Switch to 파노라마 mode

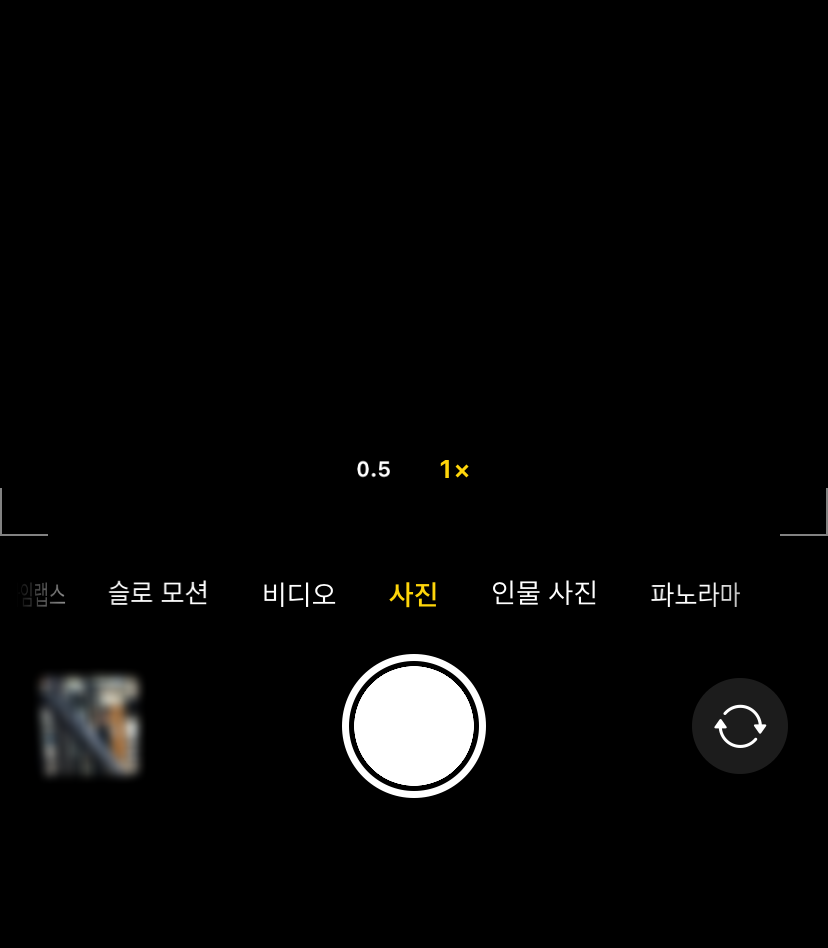[x=695, y=594]
